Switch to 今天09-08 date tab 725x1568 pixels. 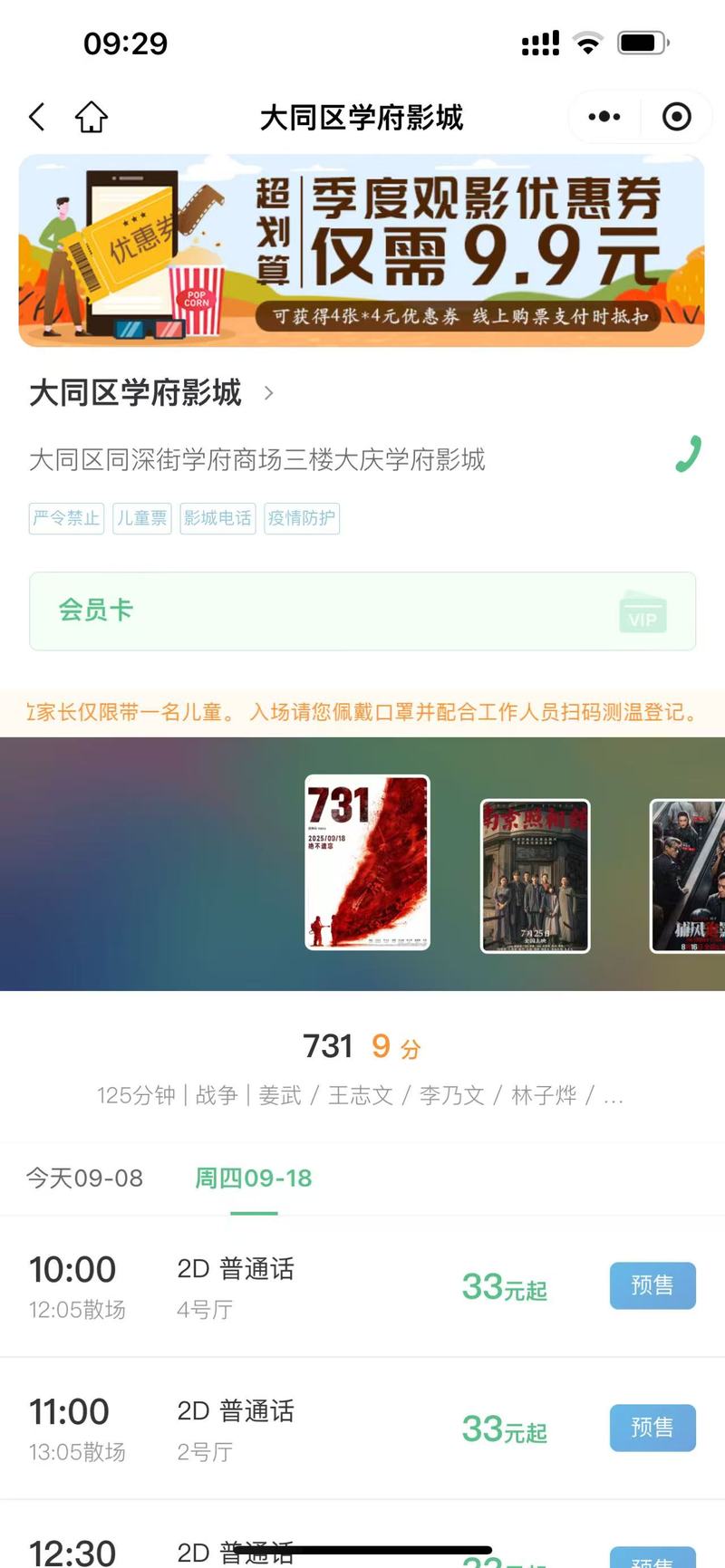(84, 1178)
